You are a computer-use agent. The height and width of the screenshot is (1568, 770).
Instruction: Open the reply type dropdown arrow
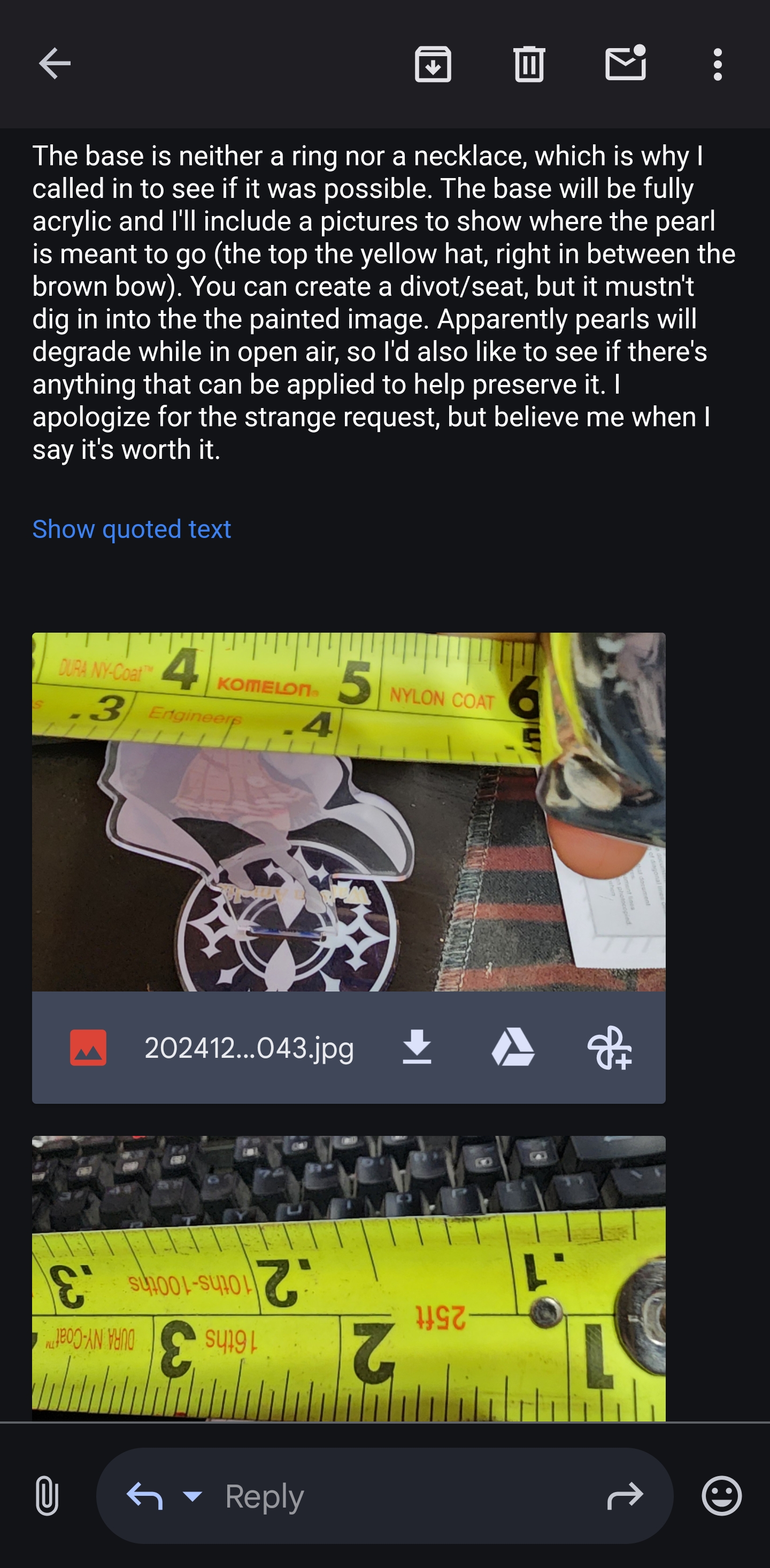[192, 1496]
